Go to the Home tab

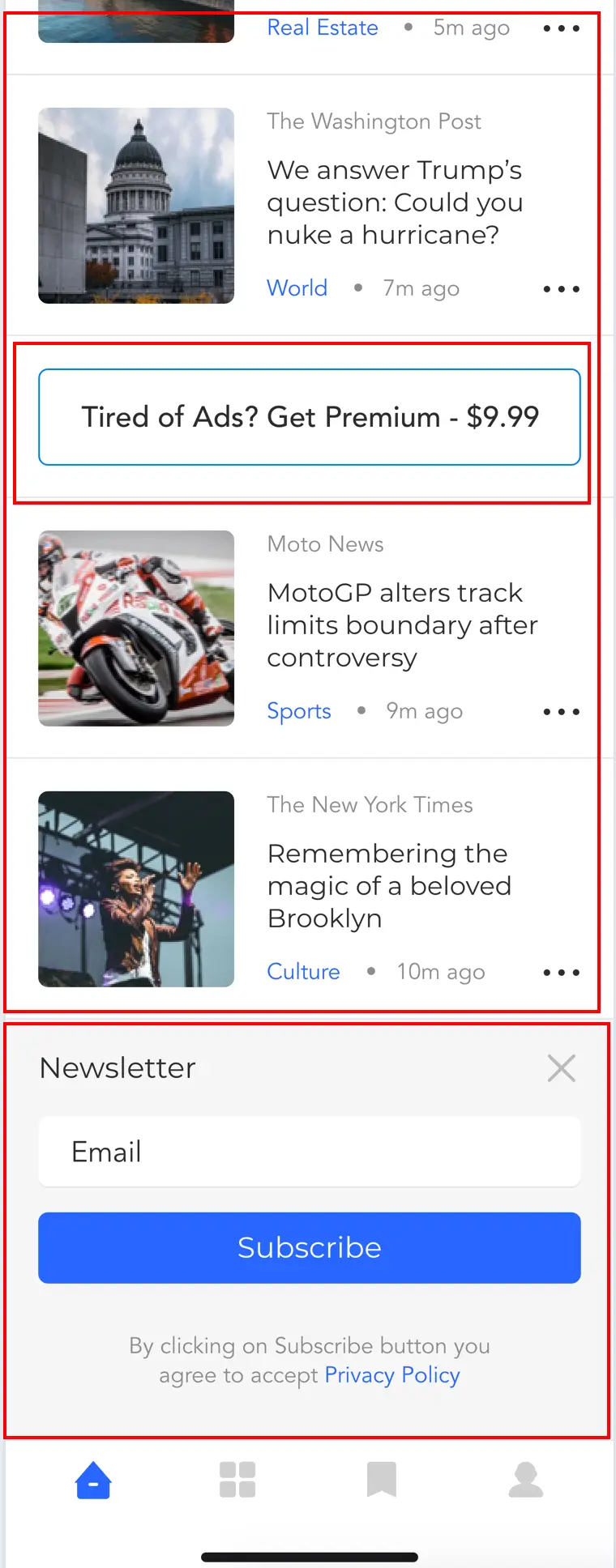pos(93,1480)
